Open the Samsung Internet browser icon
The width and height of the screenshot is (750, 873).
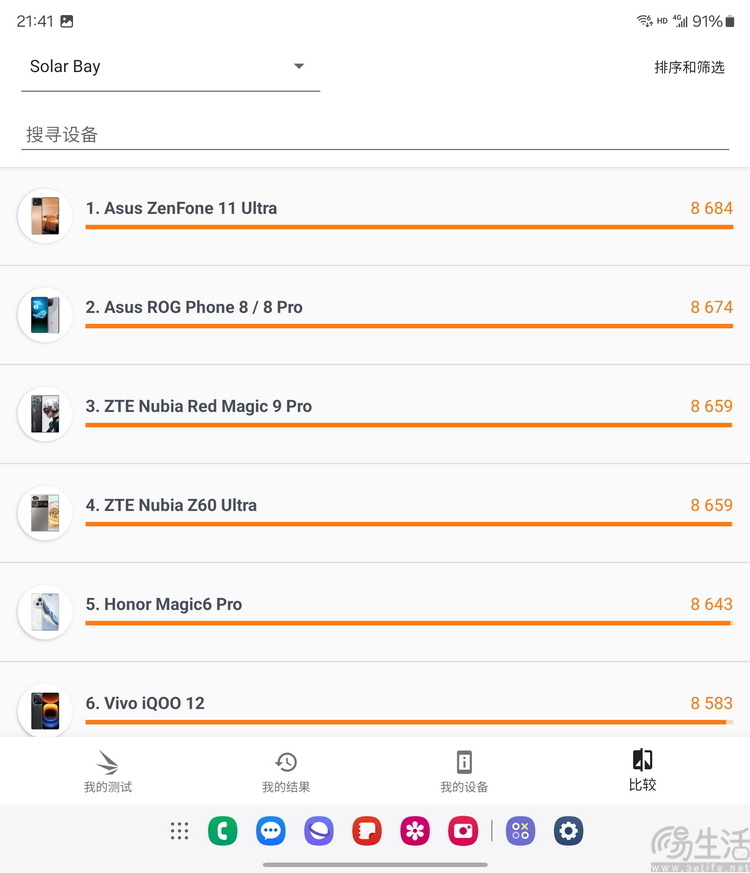pyautogui.click(x=318, y=831)
